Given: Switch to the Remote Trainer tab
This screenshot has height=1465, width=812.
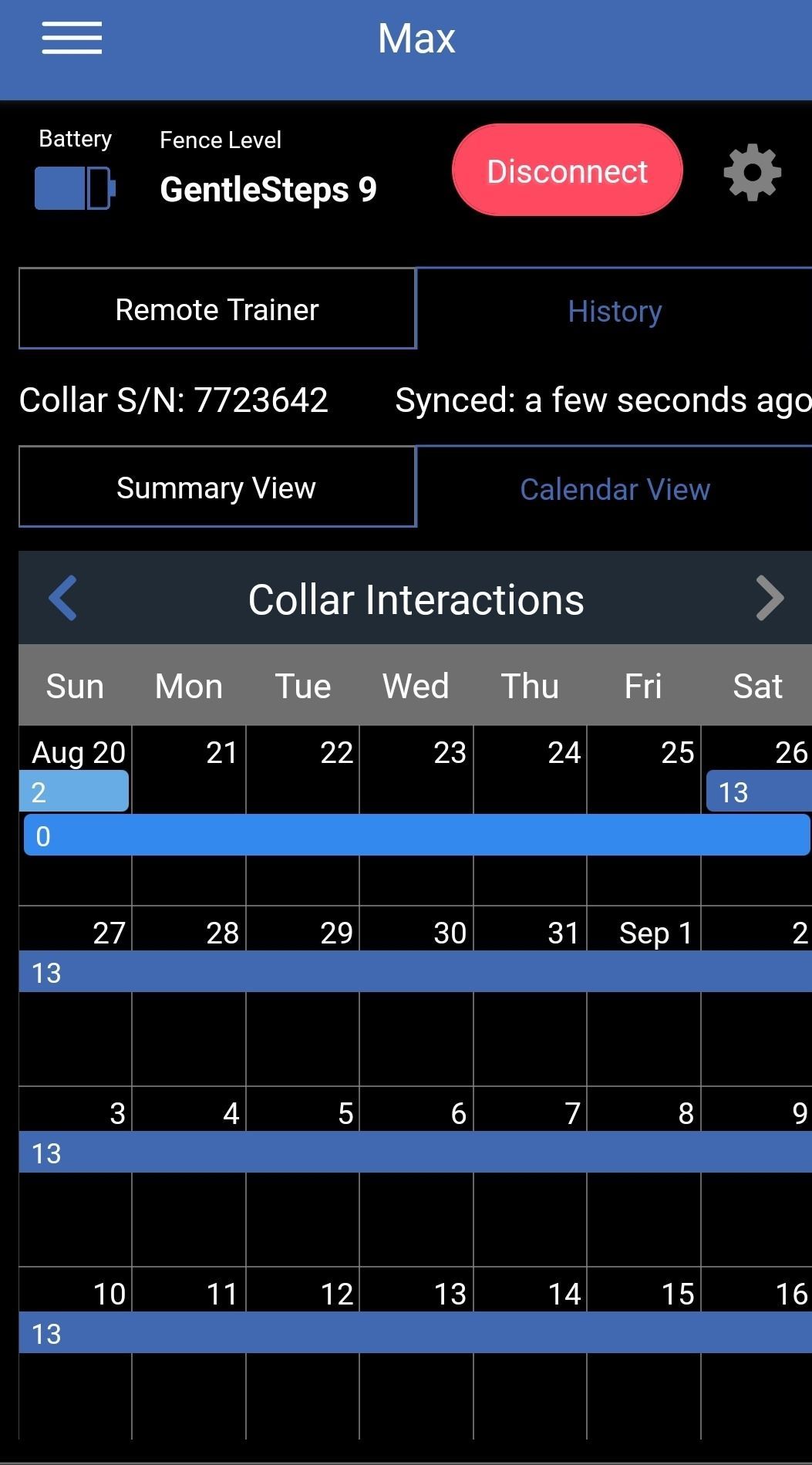Looking at the screenshot, I should pyautogui.click(x=217, y=309).
